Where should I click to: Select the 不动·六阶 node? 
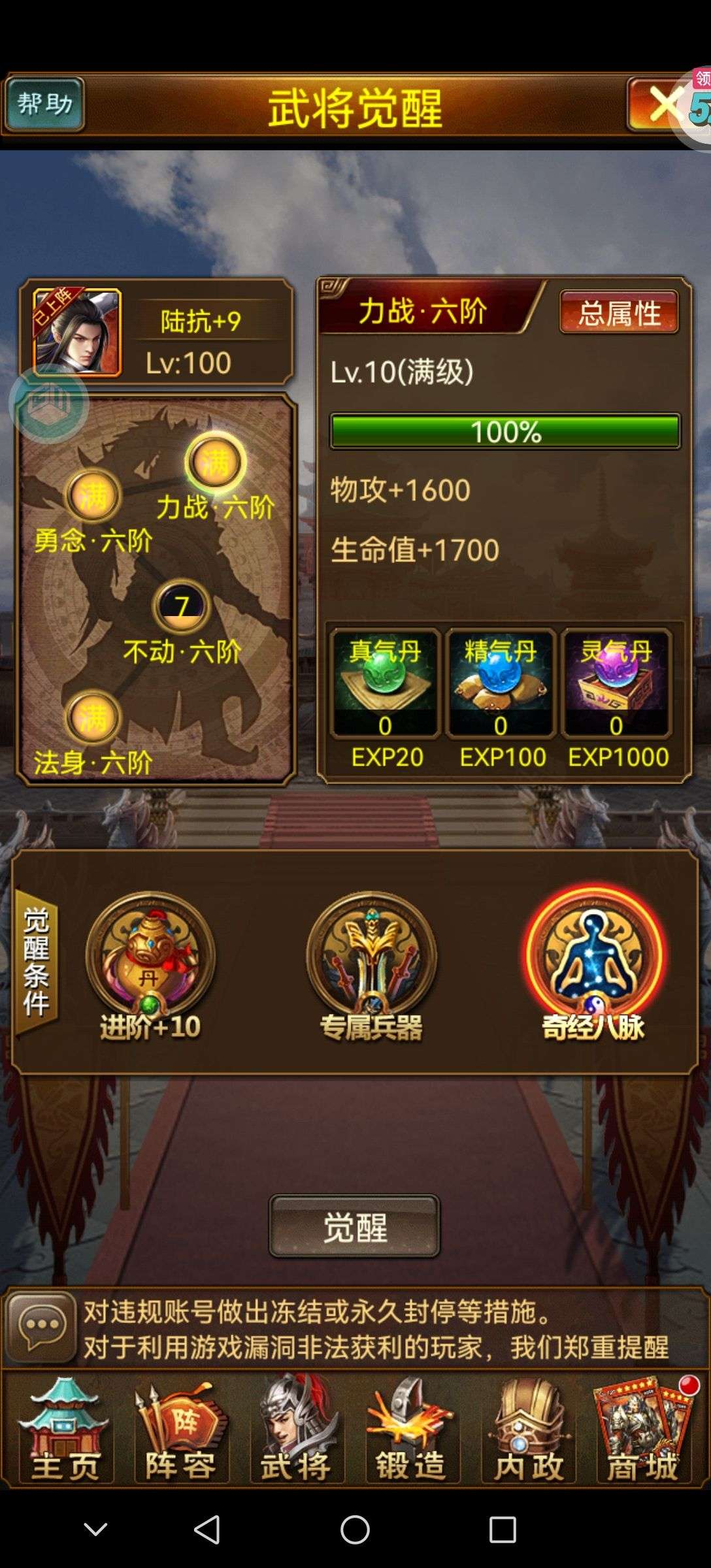[181, 607]
